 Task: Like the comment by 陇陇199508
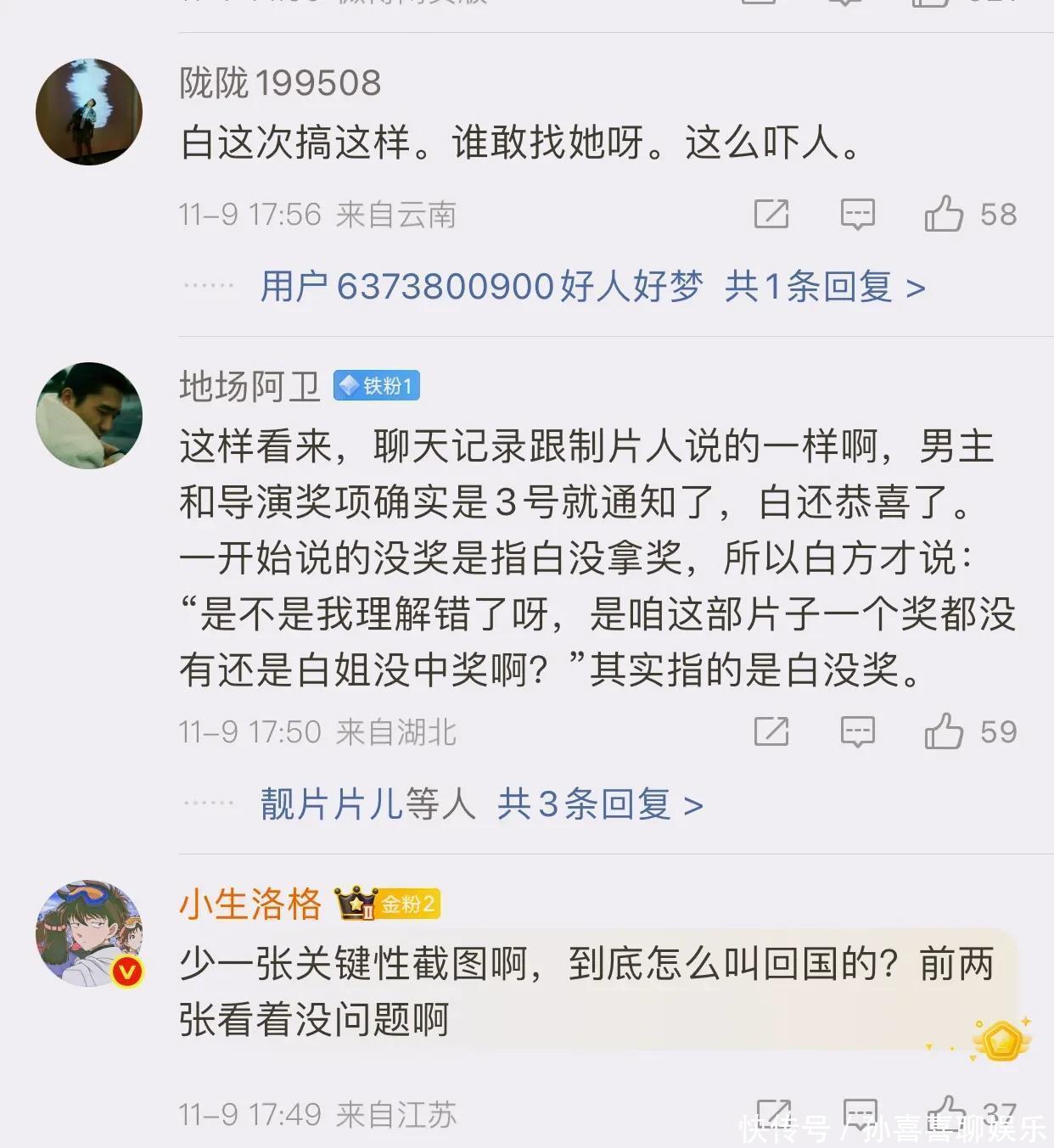(x=944, y=214)
